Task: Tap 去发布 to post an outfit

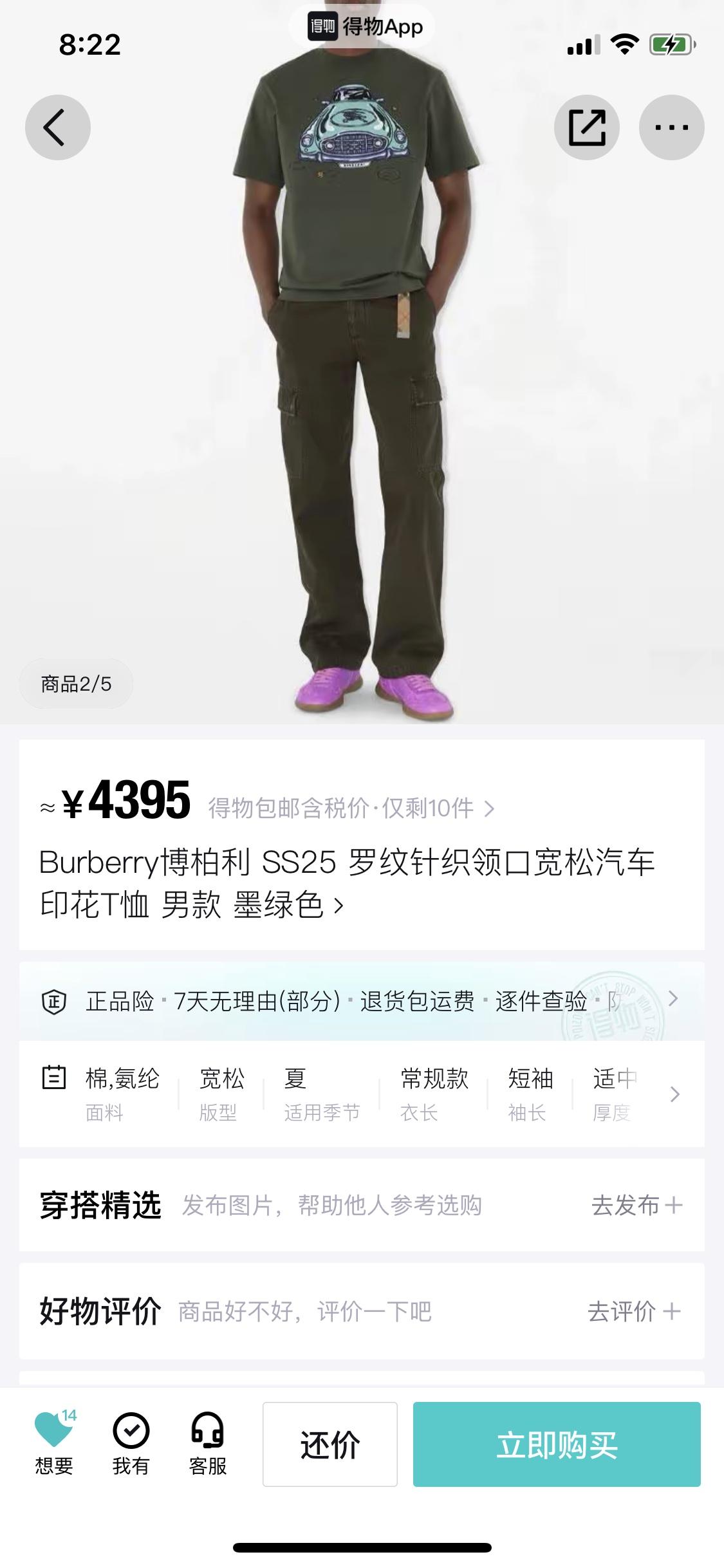Action: pyautogui.click(x=636, y=1205)
